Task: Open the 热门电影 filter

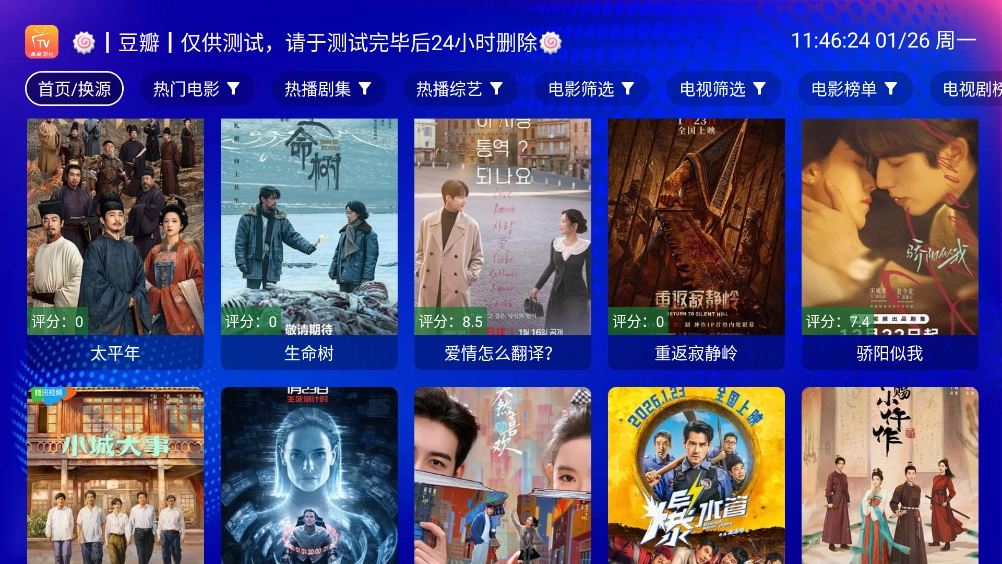Action: (196, 89)
